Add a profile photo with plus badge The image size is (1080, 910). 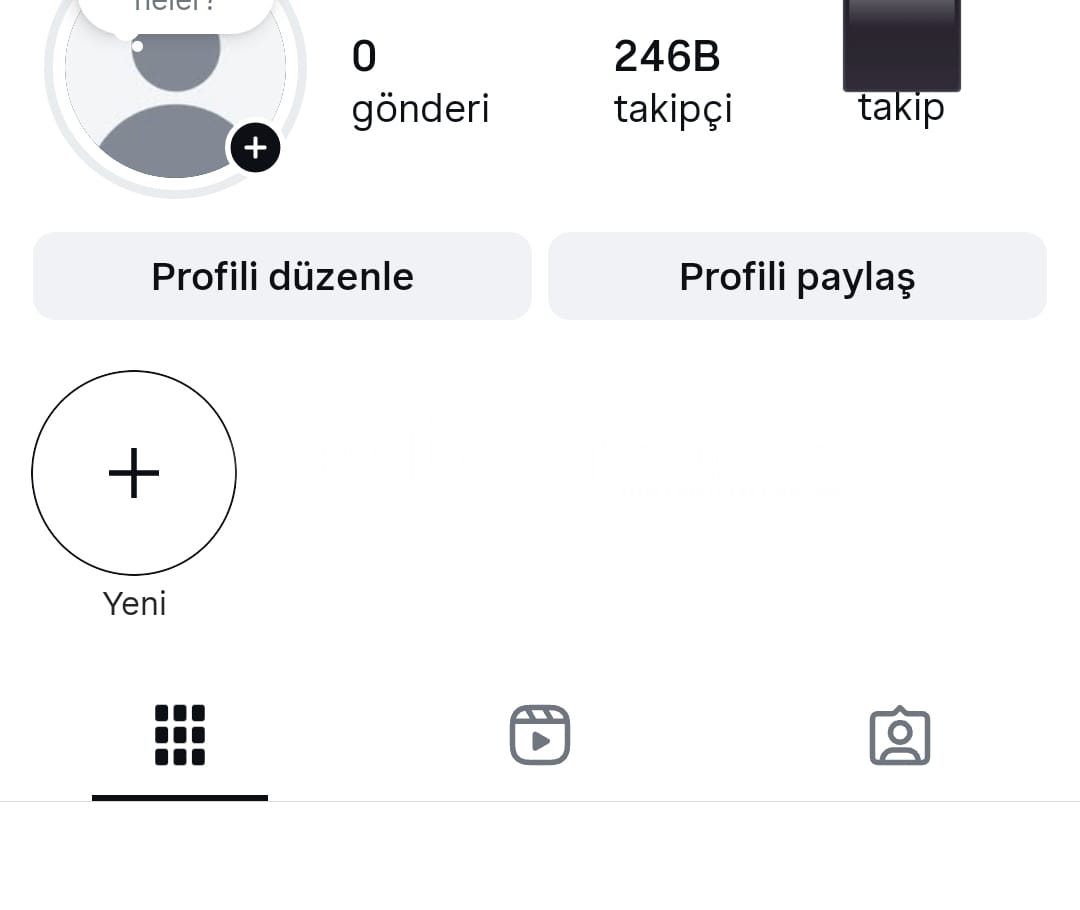click(255, 148)
